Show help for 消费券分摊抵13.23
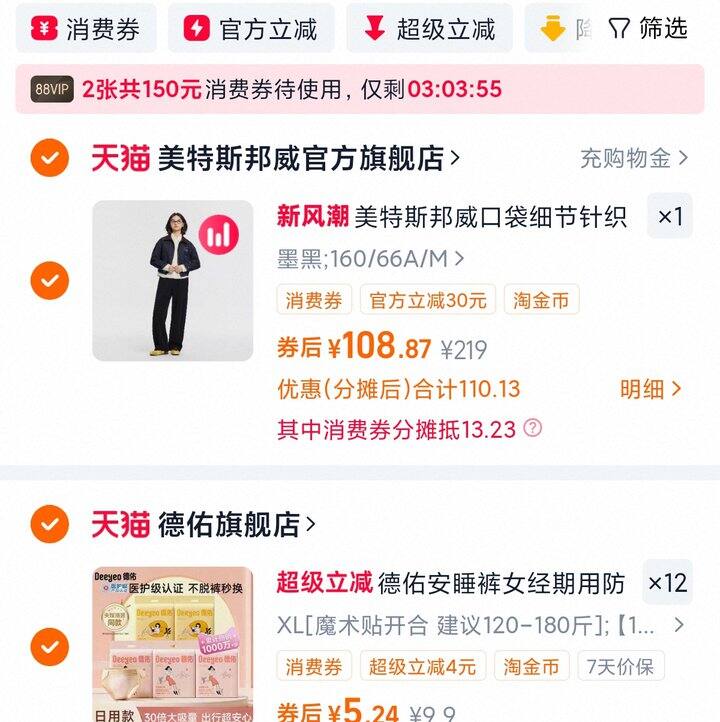This screenshot has height=722, width=720. click(533, 428)
